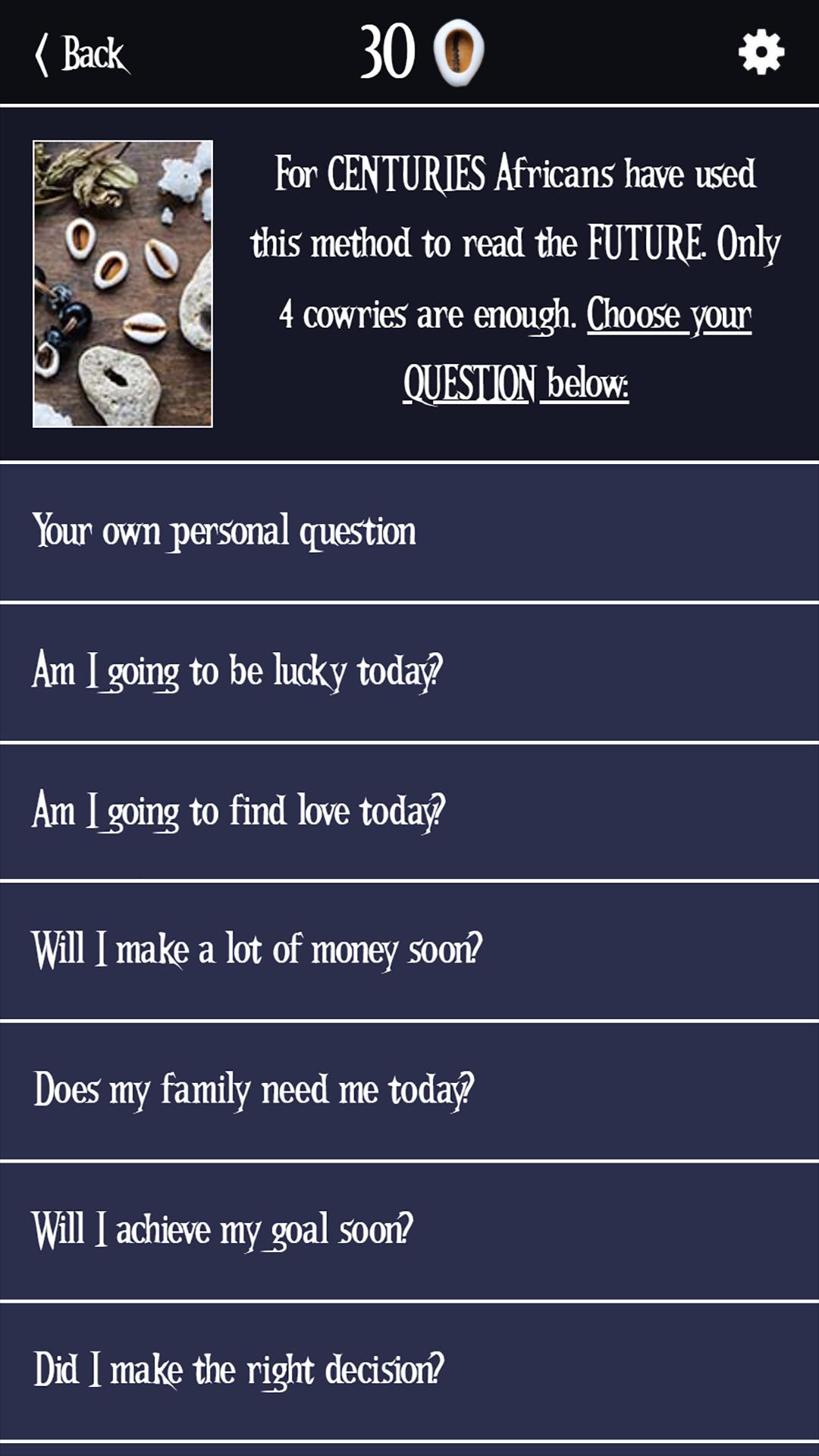Select 'Did I make the right decision?'
Image resolution: width=819 pixels, height=1456 pixels.
pyautogui.click(x=409, y=1370)
